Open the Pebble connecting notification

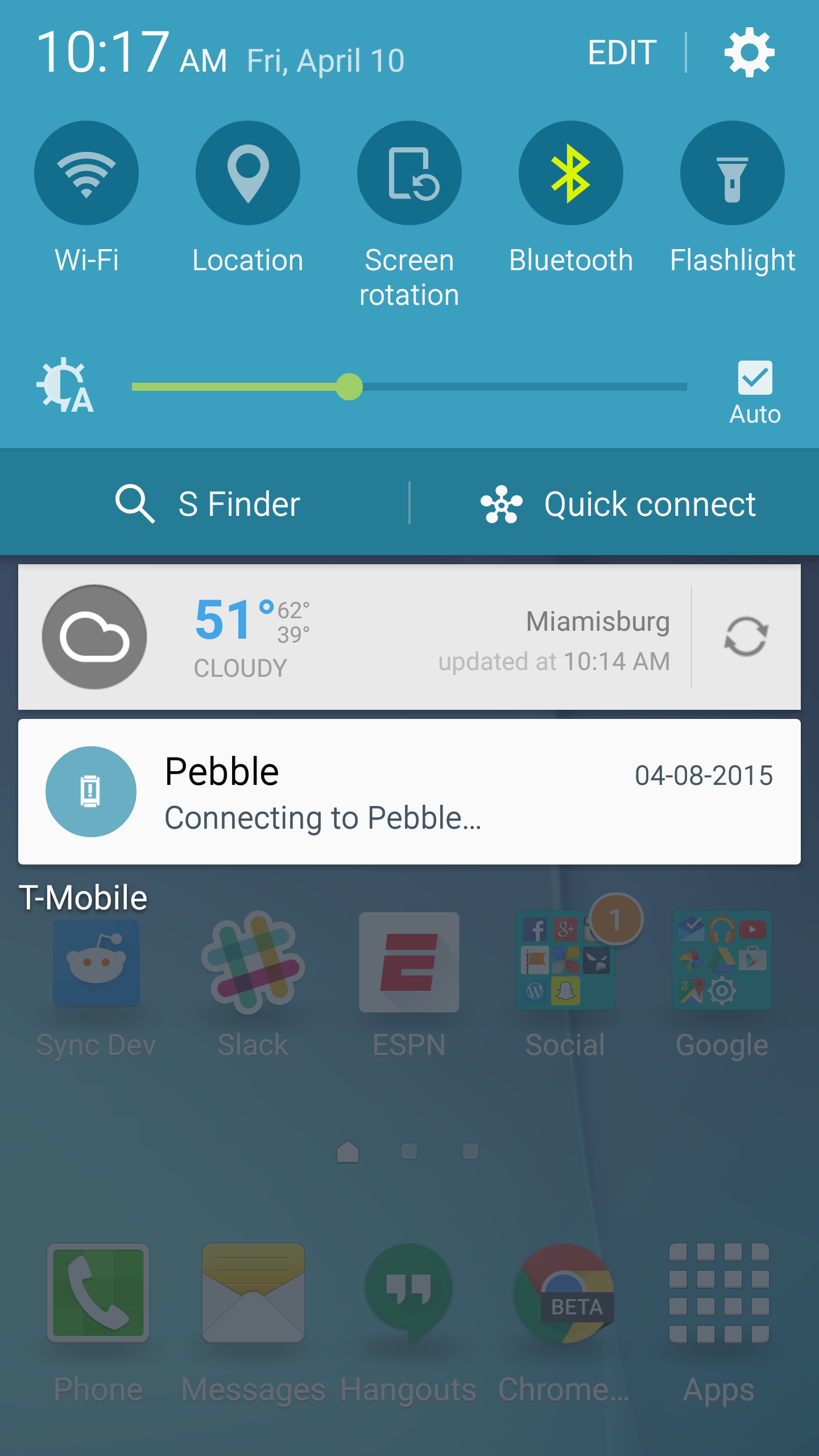click(409, 792)
